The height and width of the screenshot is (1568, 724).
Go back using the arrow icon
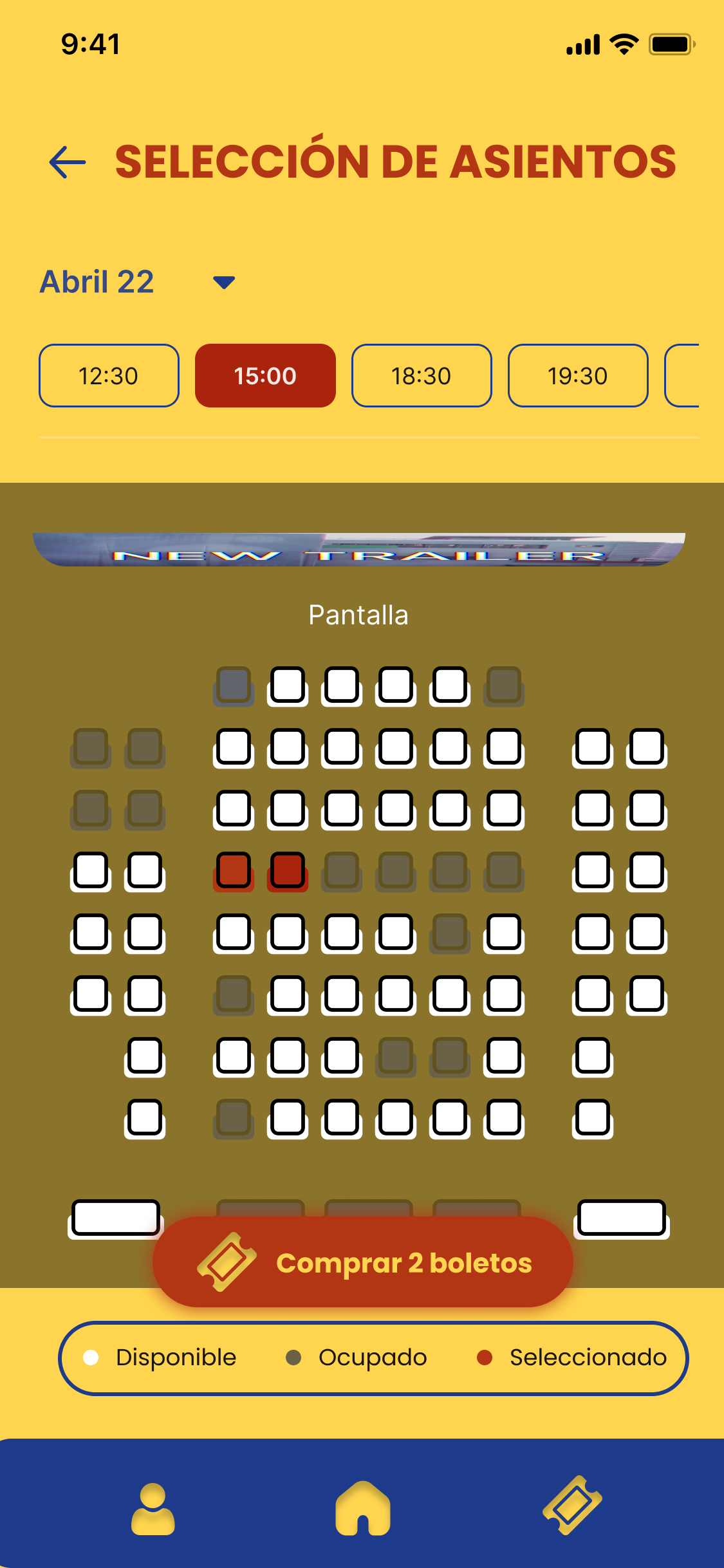coord(68,162)
